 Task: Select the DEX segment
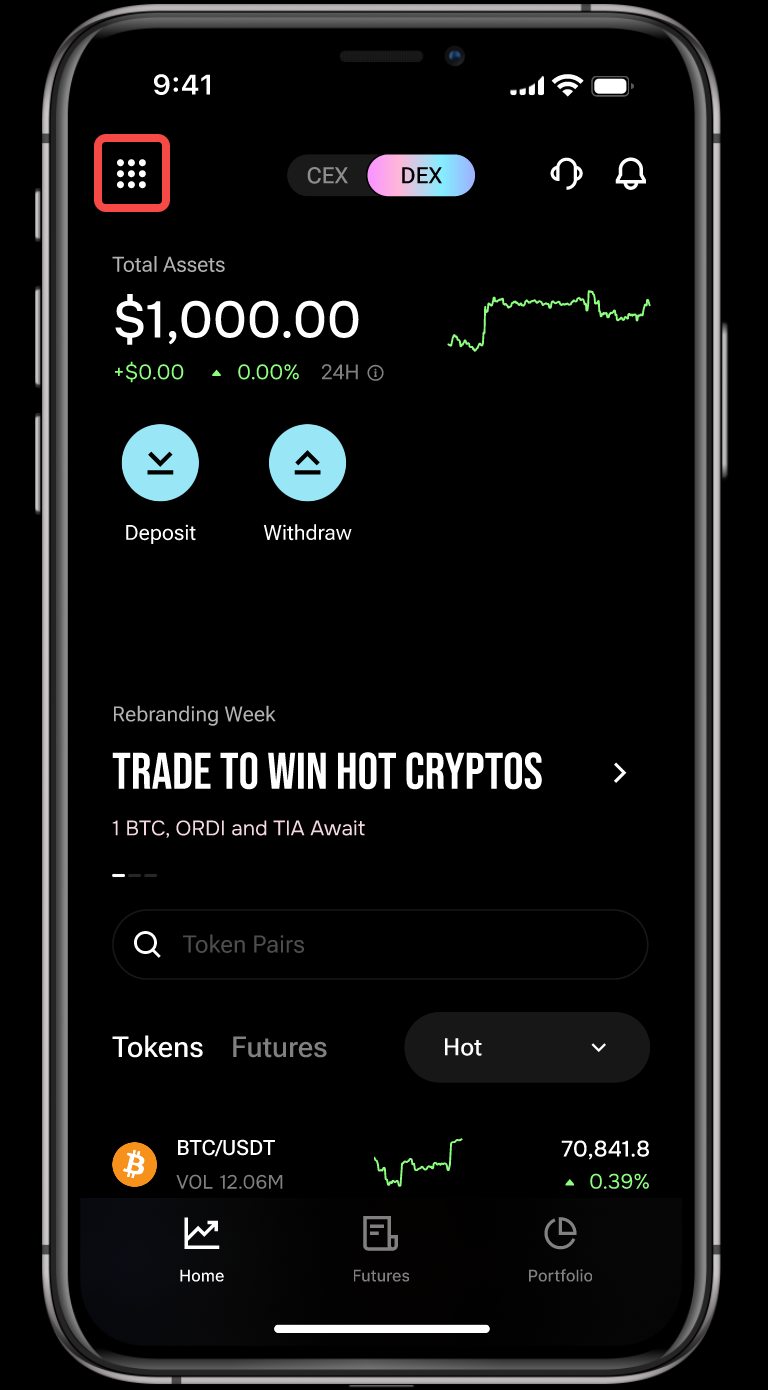[421, 176]
